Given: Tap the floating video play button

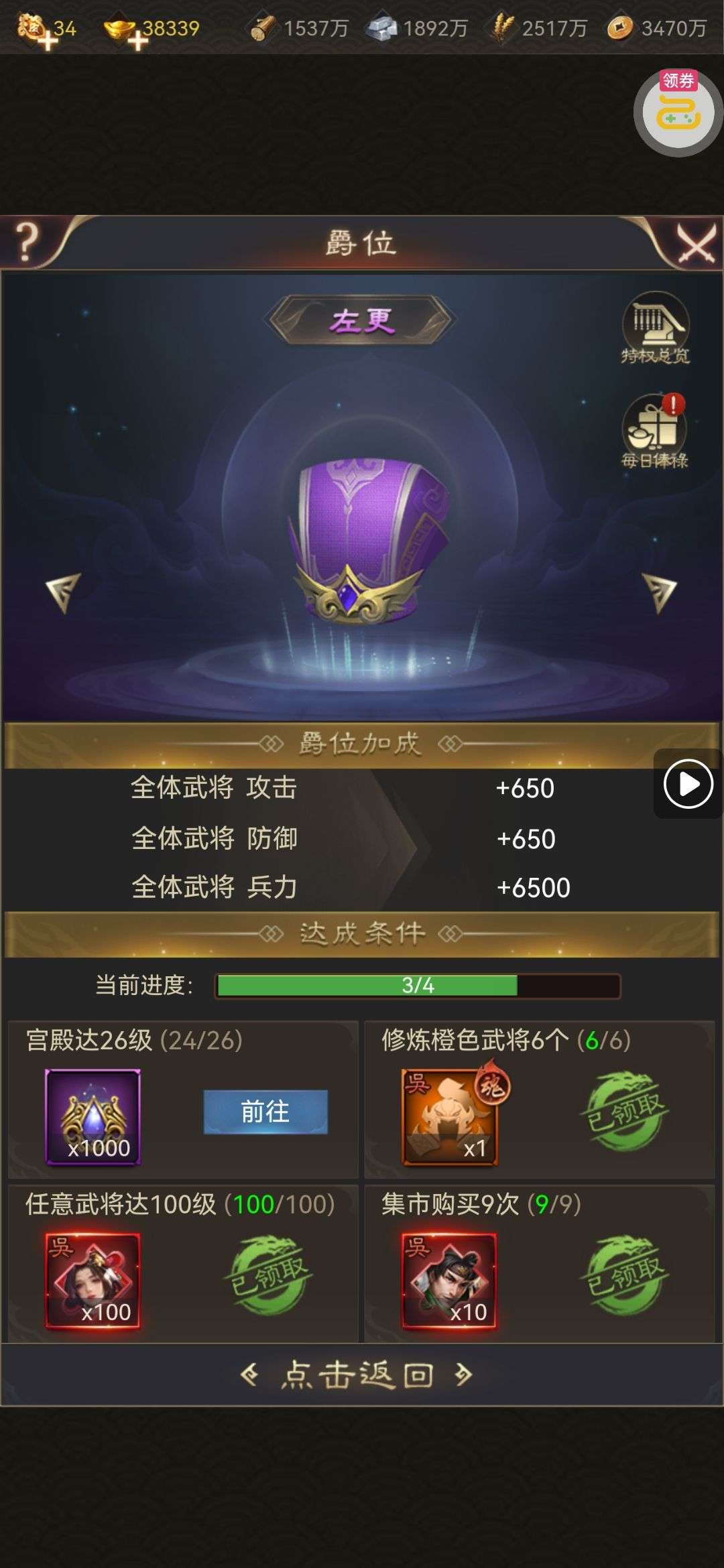Looking at the screenshot, I should [688, 783].
